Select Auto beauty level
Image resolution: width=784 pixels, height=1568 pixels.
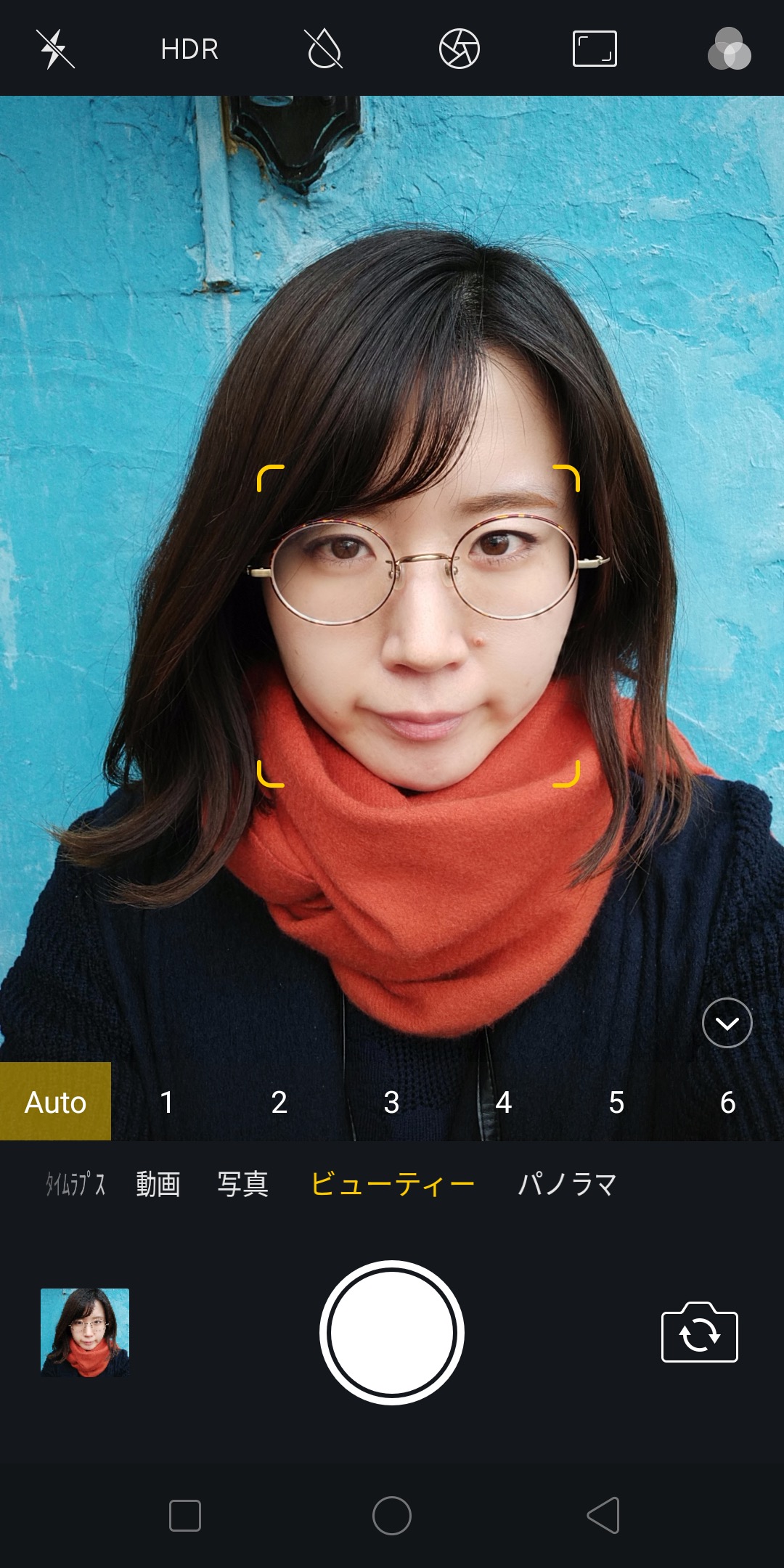coord(55,1102)
